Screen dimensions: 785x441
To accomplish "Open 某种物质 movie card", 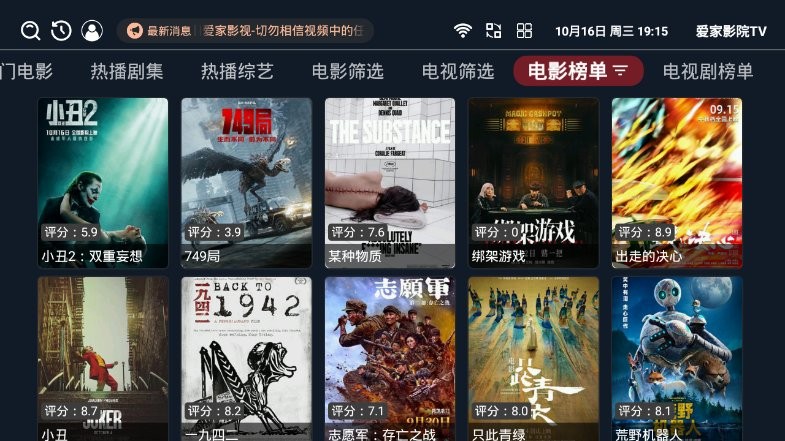I will (390, 182).
